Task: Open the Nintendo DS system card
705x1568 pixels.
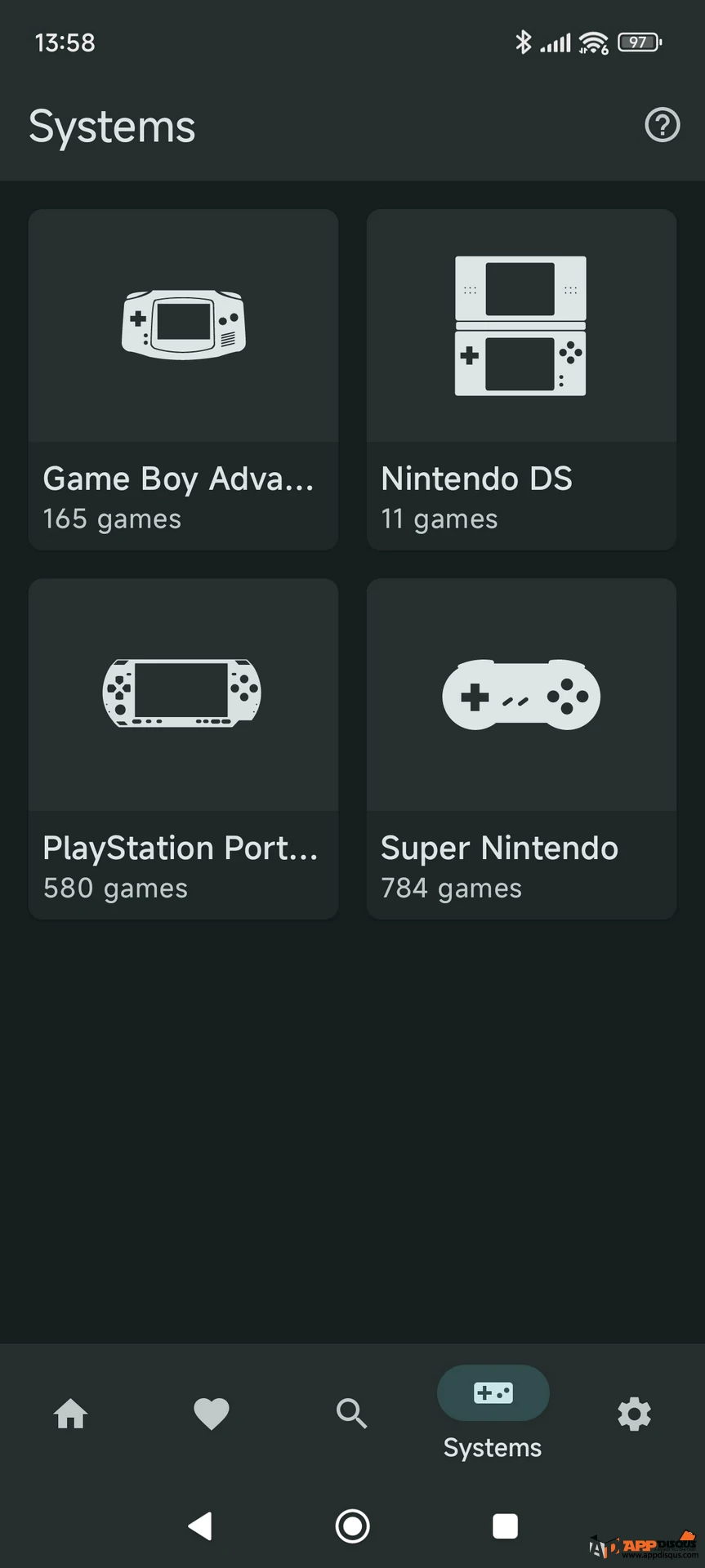Action: point(521,379)
